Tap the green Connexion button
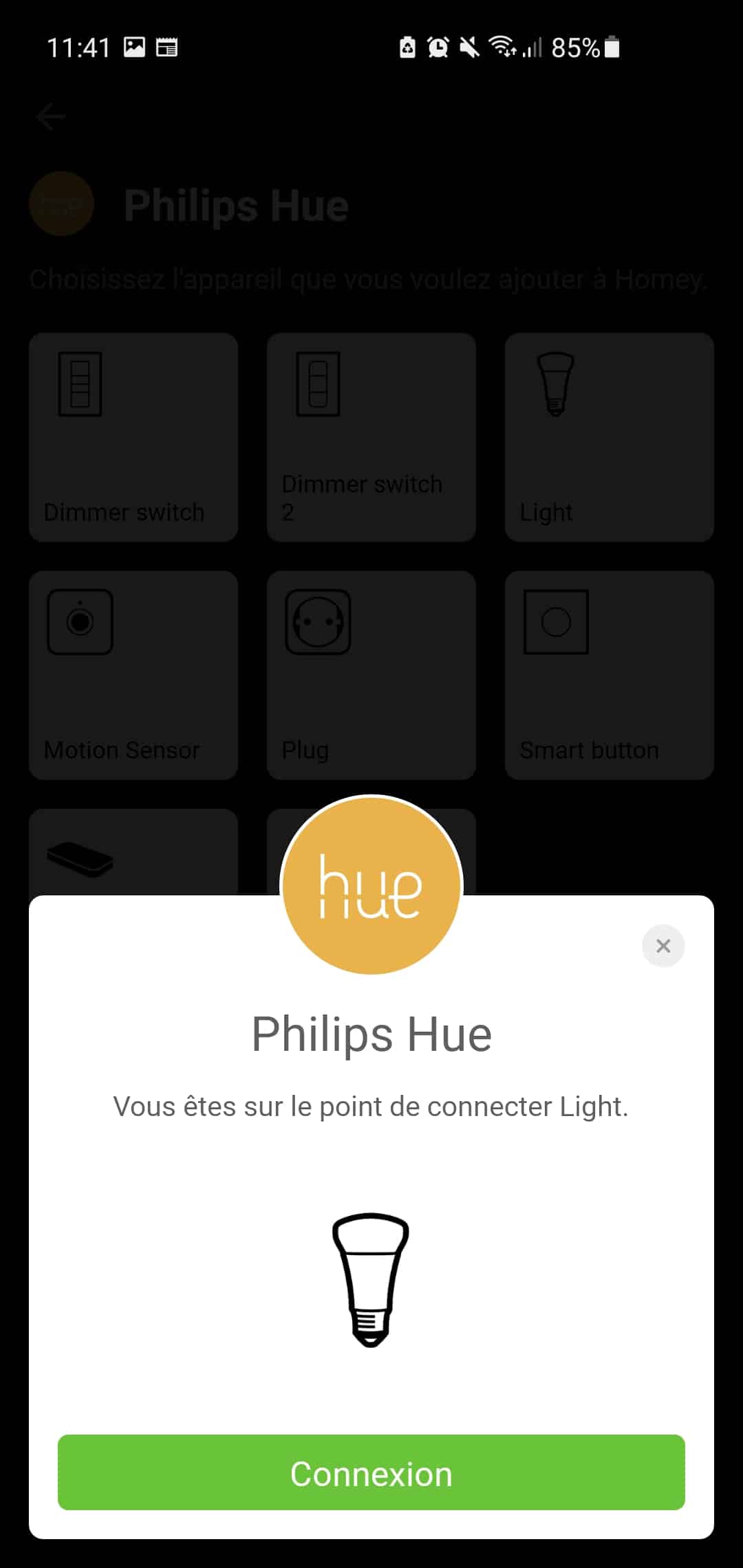The image size is (743, 1568). coord(371,1472)
